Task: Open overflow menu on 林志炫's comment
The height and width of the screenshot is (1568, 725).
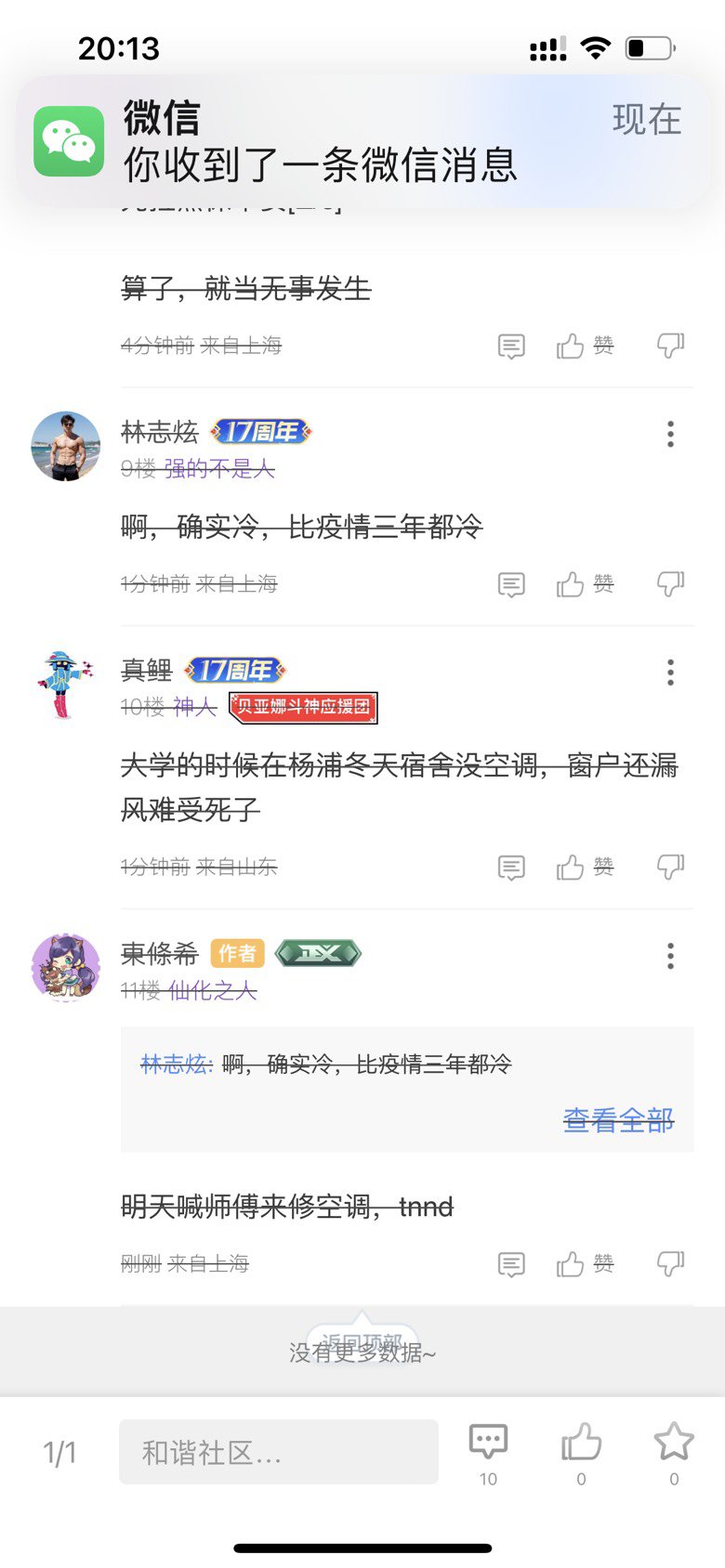Action: click(670, 434)
